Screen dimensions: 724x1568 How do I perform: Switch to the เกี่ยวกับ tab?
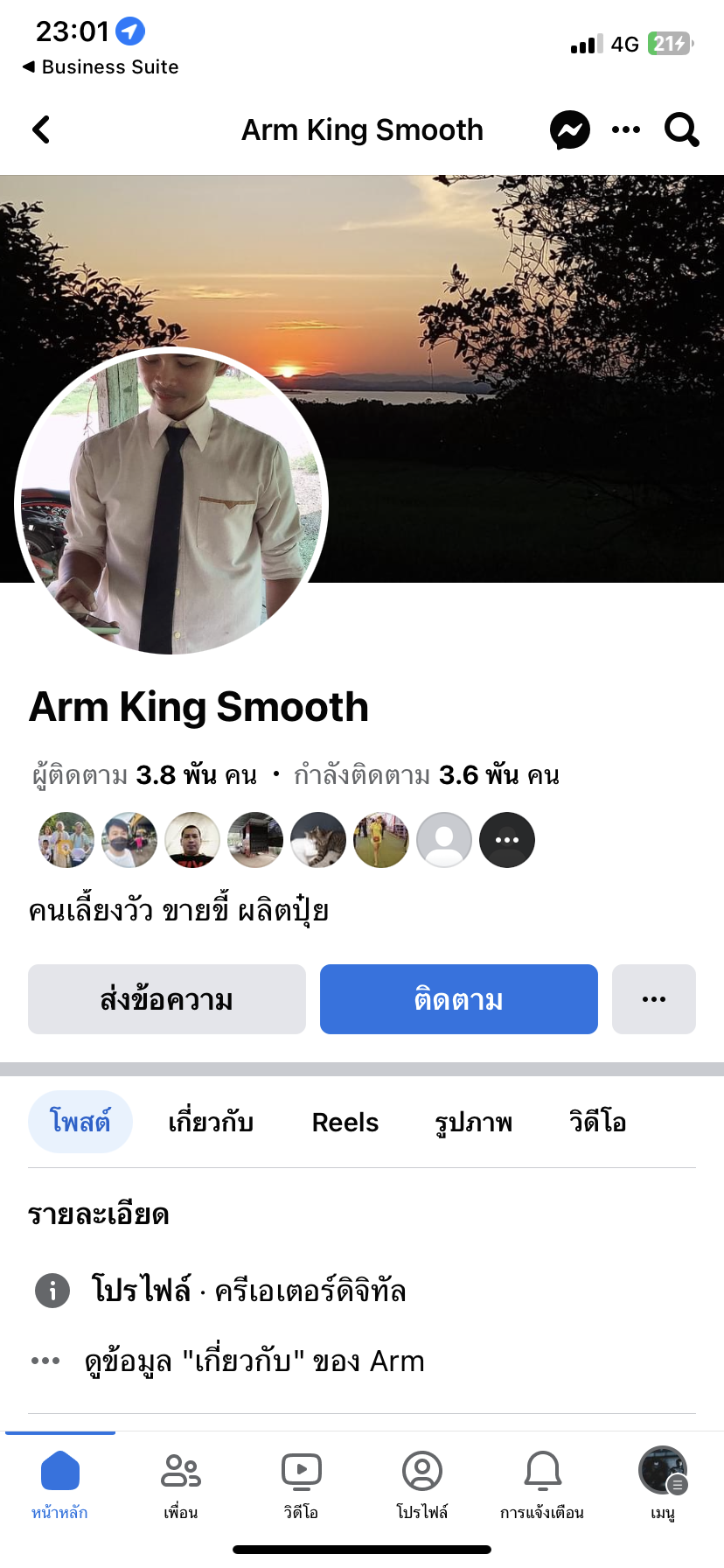tap(211, 1122)
